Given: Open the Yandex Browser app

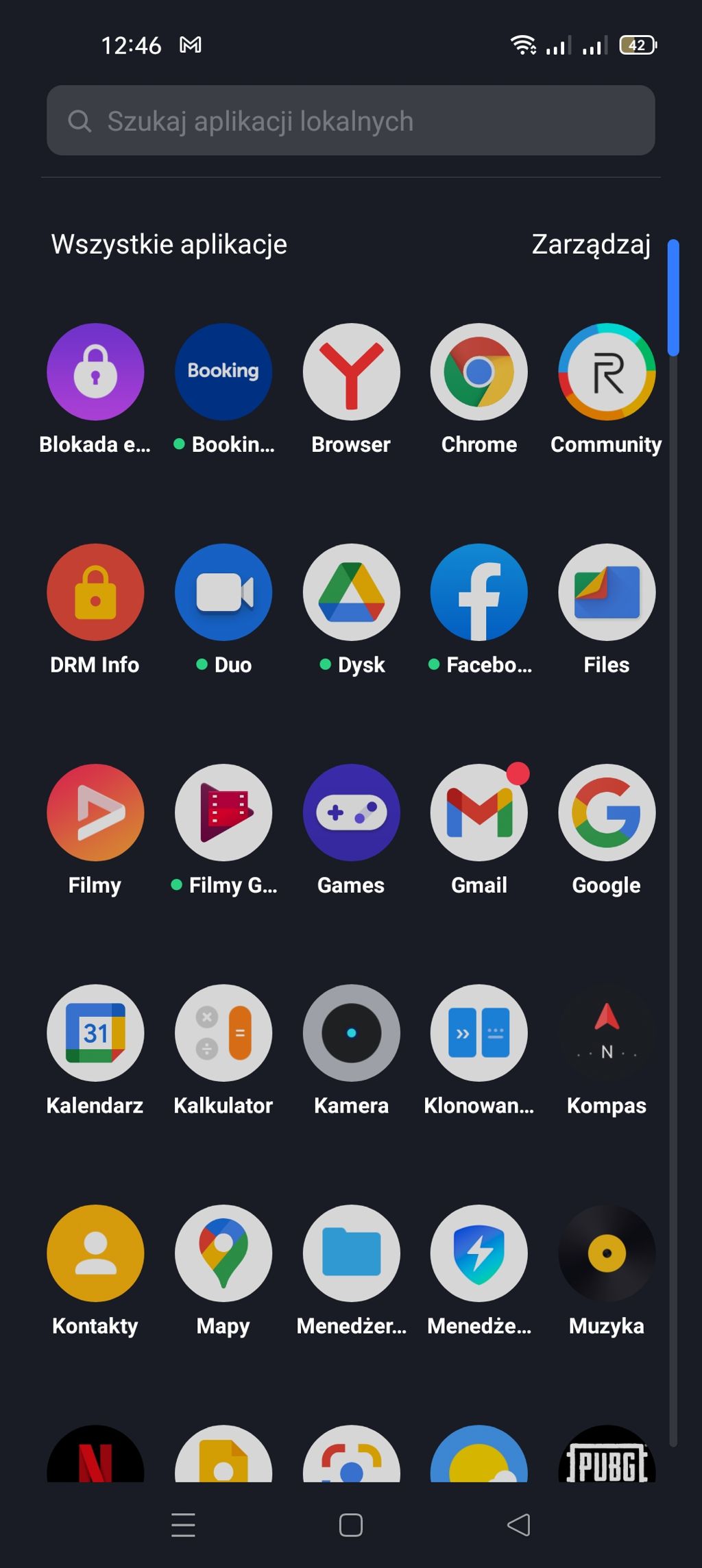Looking at the screenshot, I should pyautogui.click(x=351, y=372).
